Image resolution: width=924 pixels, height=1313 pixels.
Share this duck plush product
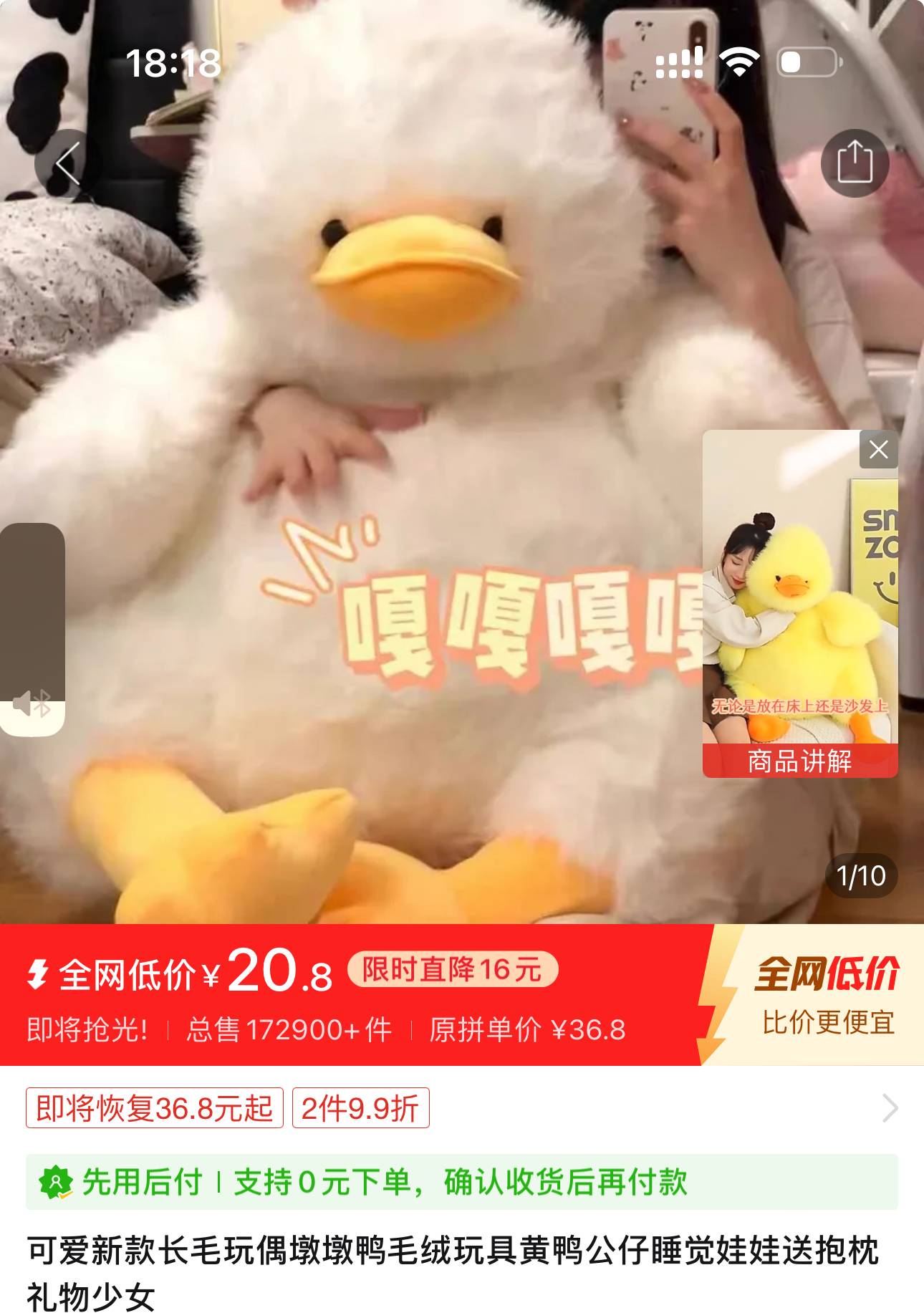click(855, 163)
